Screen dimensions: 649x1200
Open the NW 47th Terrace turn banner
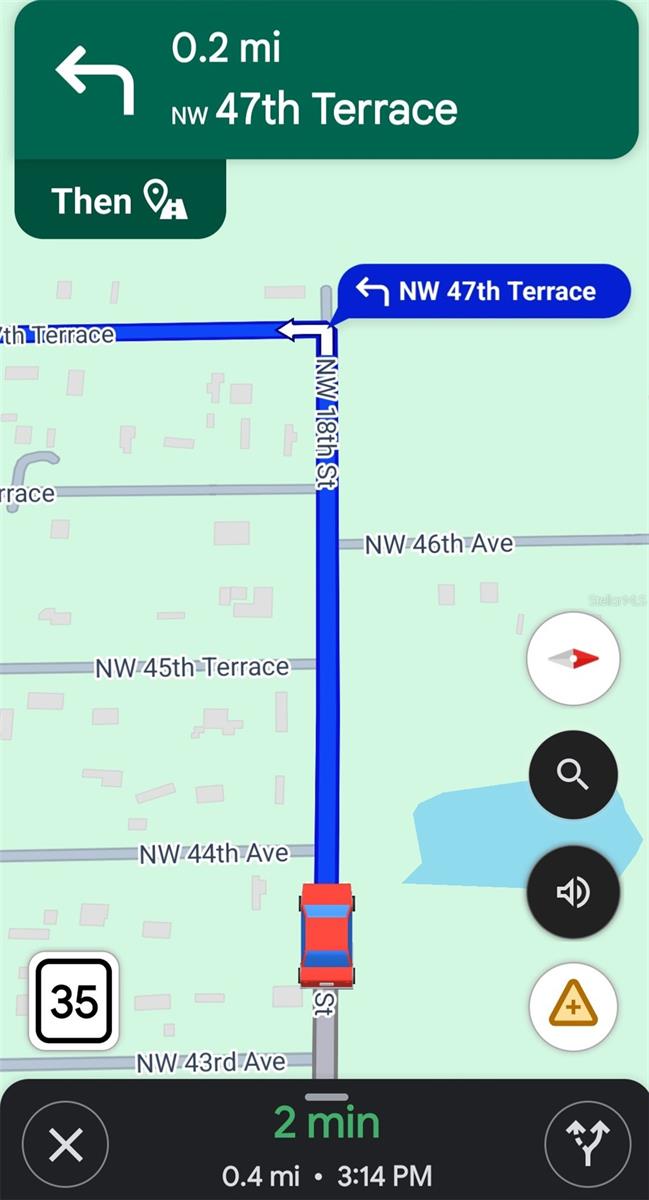tap(326, 80)
